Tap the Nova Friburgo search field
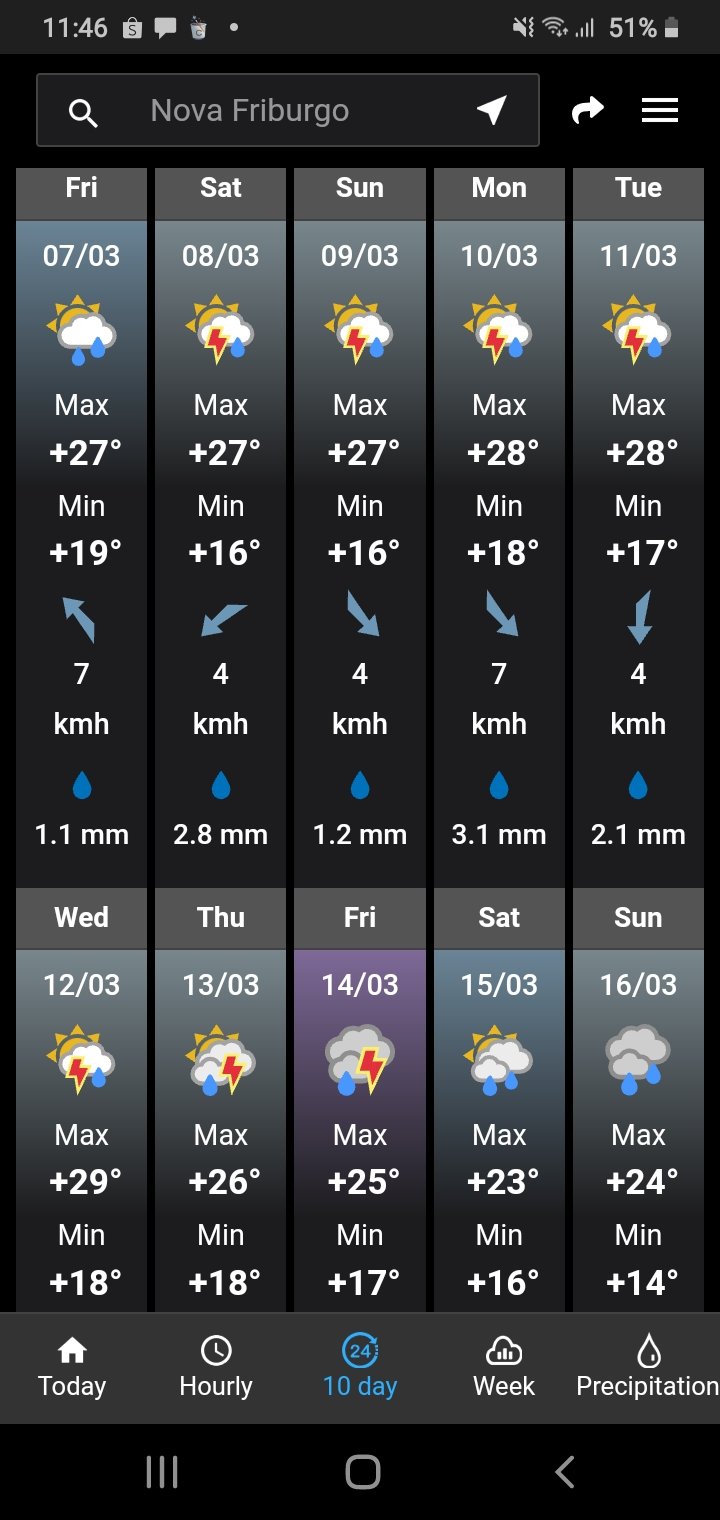Image resolution: width=720 pixels, height=1520 pixels. 288,110
